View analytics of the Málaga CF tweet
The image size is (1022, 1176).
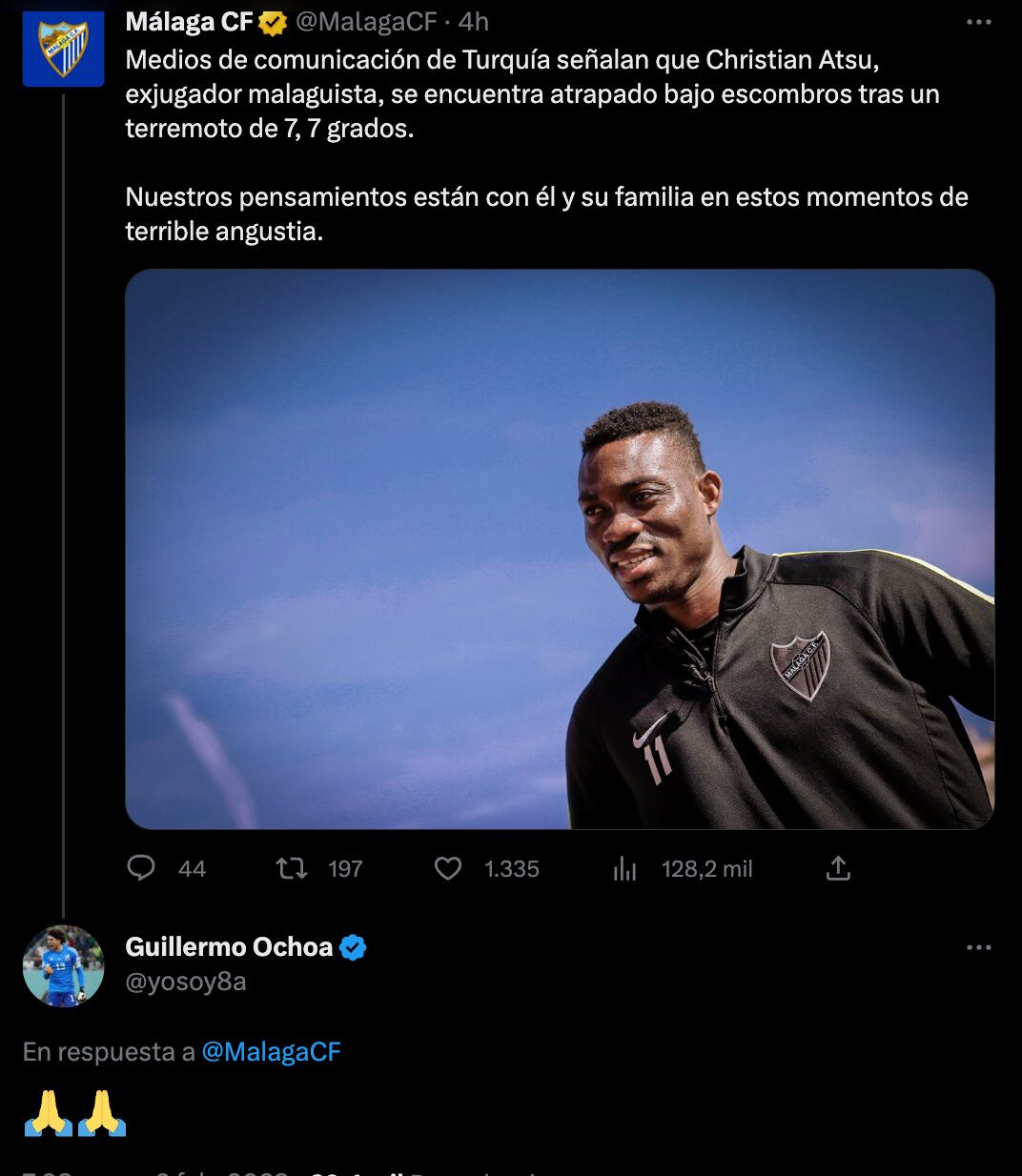coord(625,868)
